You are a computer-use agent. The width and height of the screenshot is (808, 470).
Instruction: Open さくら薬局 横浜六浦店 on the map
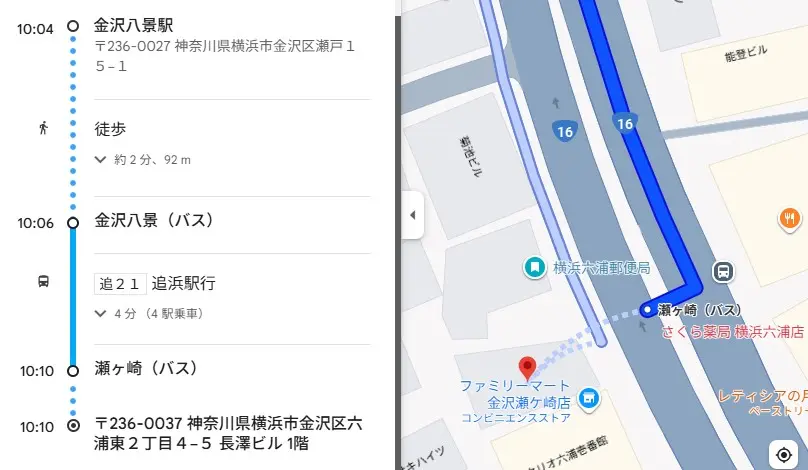(x=733, y=331)
